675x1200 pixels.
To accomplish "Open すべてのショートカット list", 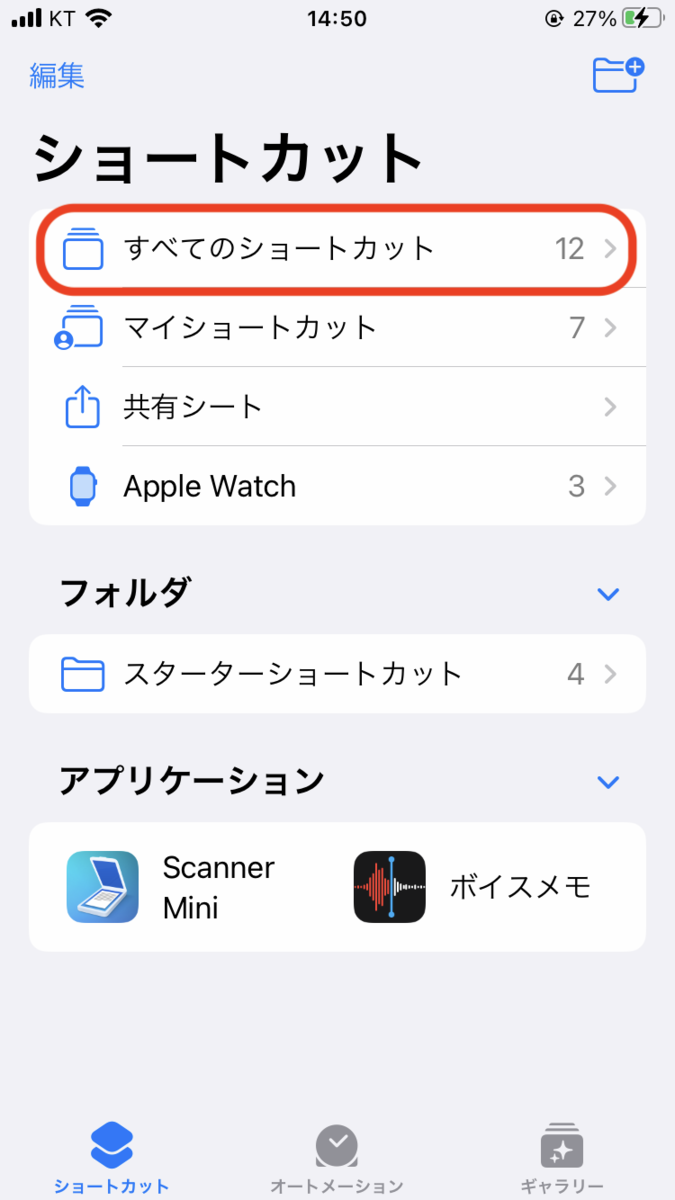I will [337, 249].
